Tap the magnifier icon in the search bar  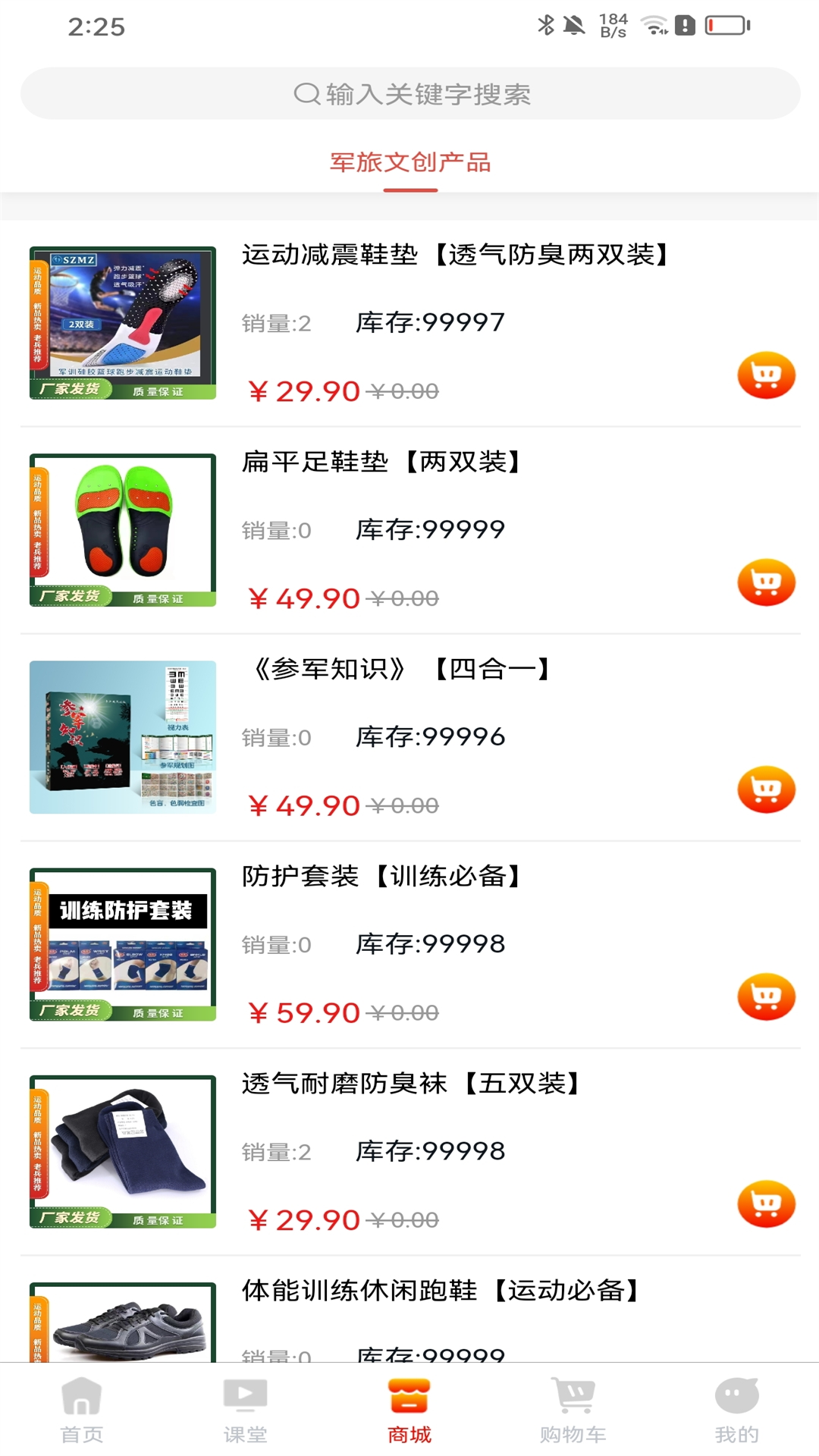point(306,94)
